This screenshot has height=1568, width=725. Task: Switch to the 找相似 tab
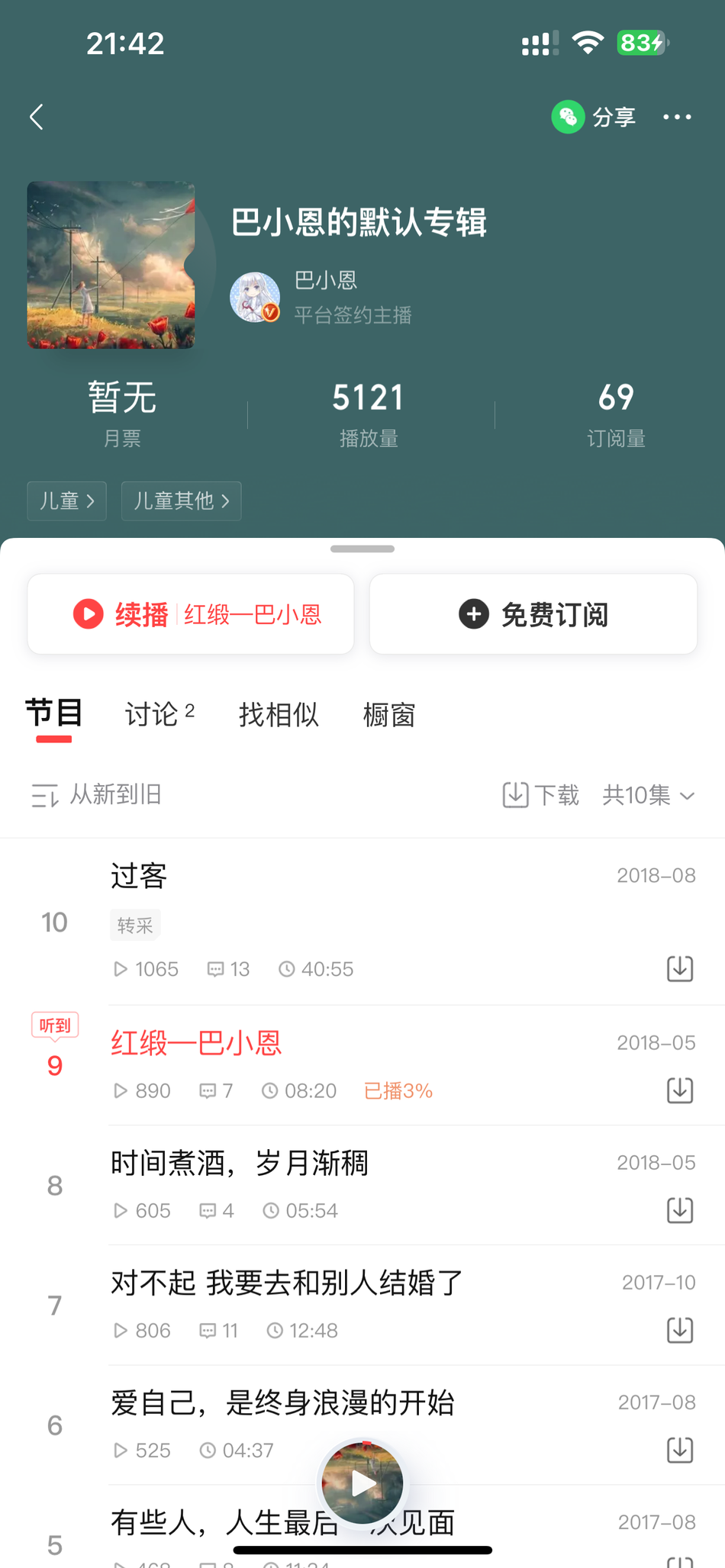coord(279,715)
